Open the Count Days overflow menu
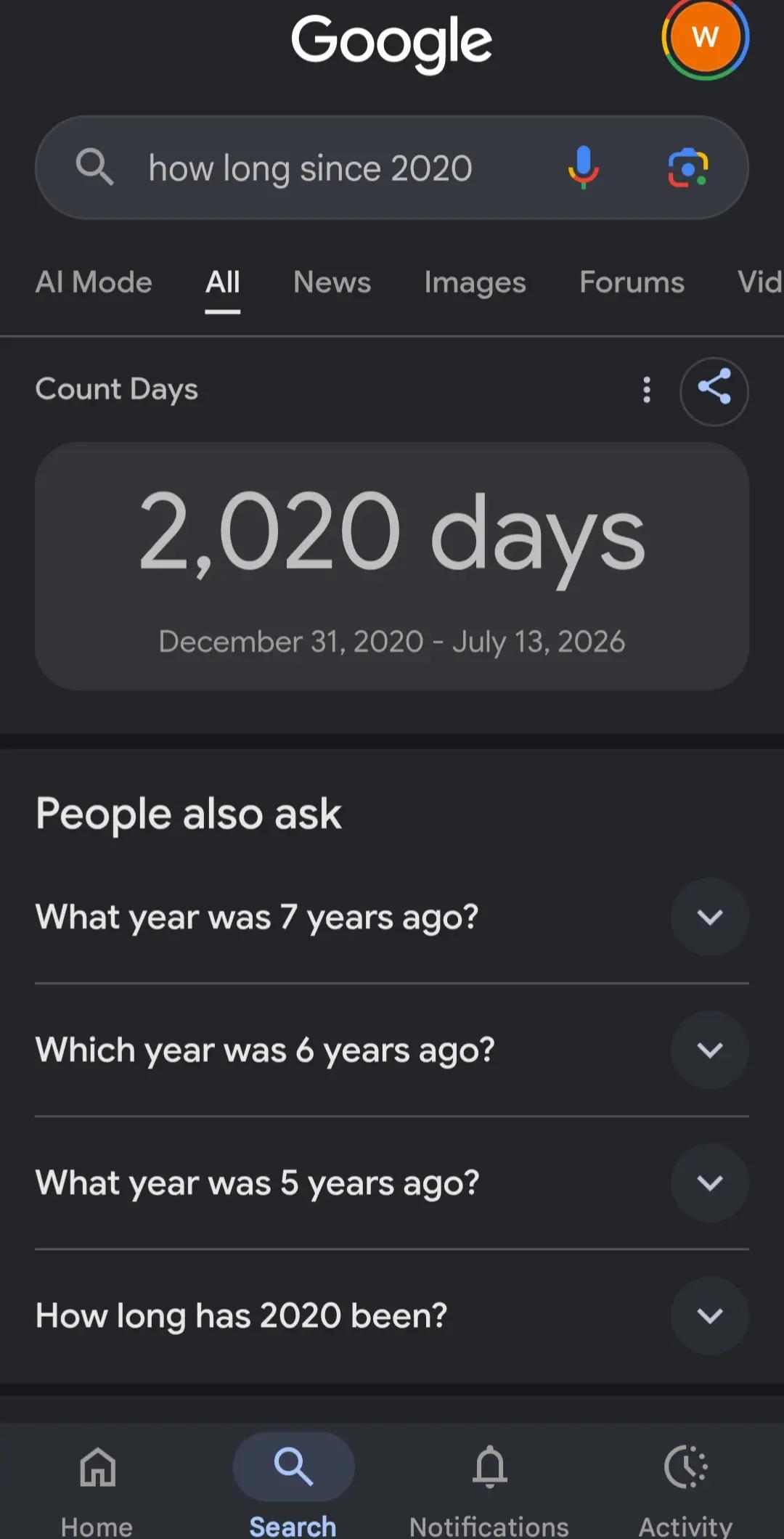Image resolution: width=784 pixels, height=1539 pixels. 647,390
